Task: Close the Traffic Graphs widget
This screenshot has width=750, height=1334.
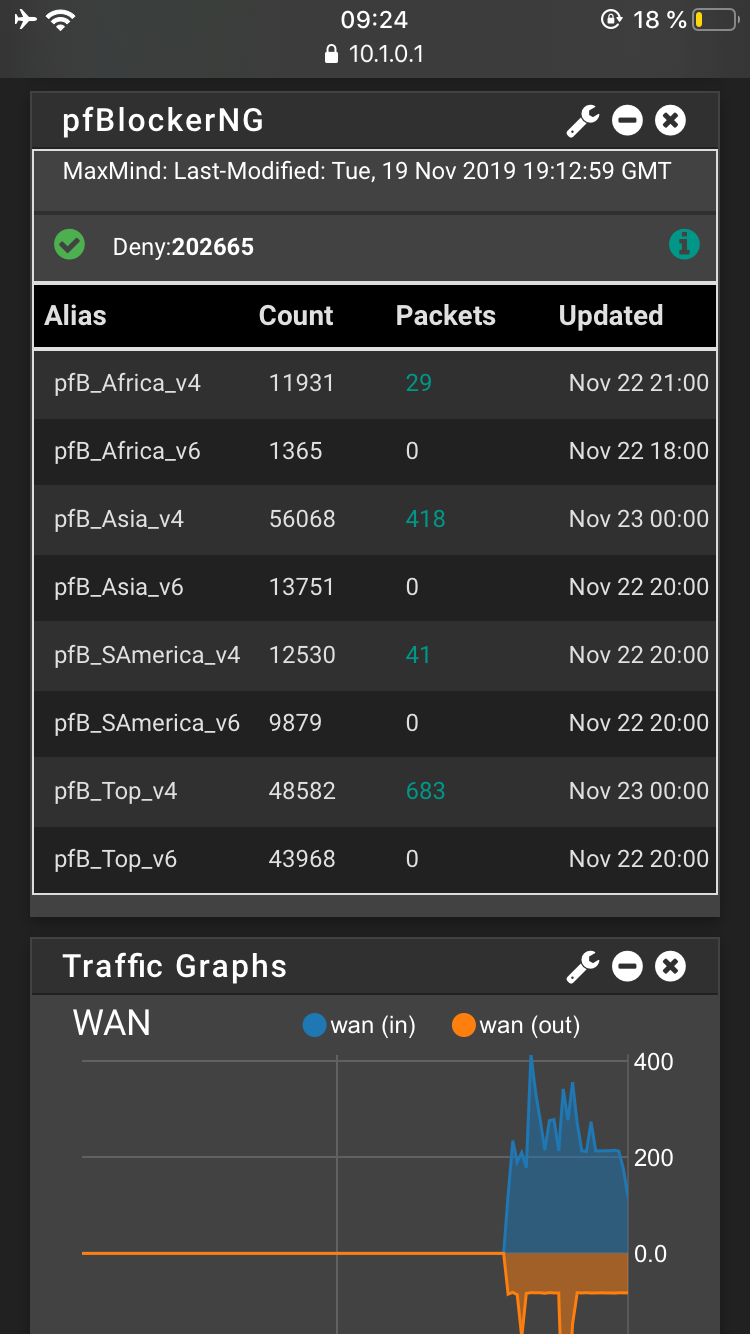Action: [x=670, y=967]
